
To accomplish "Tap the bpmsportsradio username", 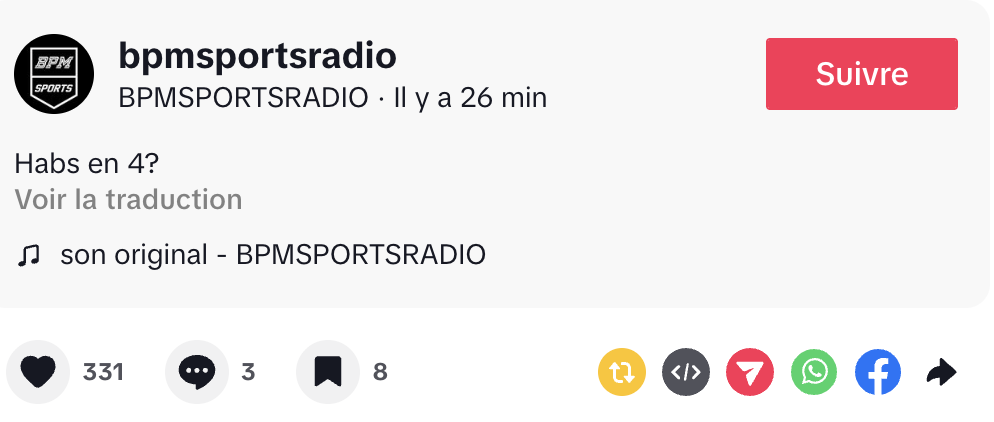I will coord(257,56).
